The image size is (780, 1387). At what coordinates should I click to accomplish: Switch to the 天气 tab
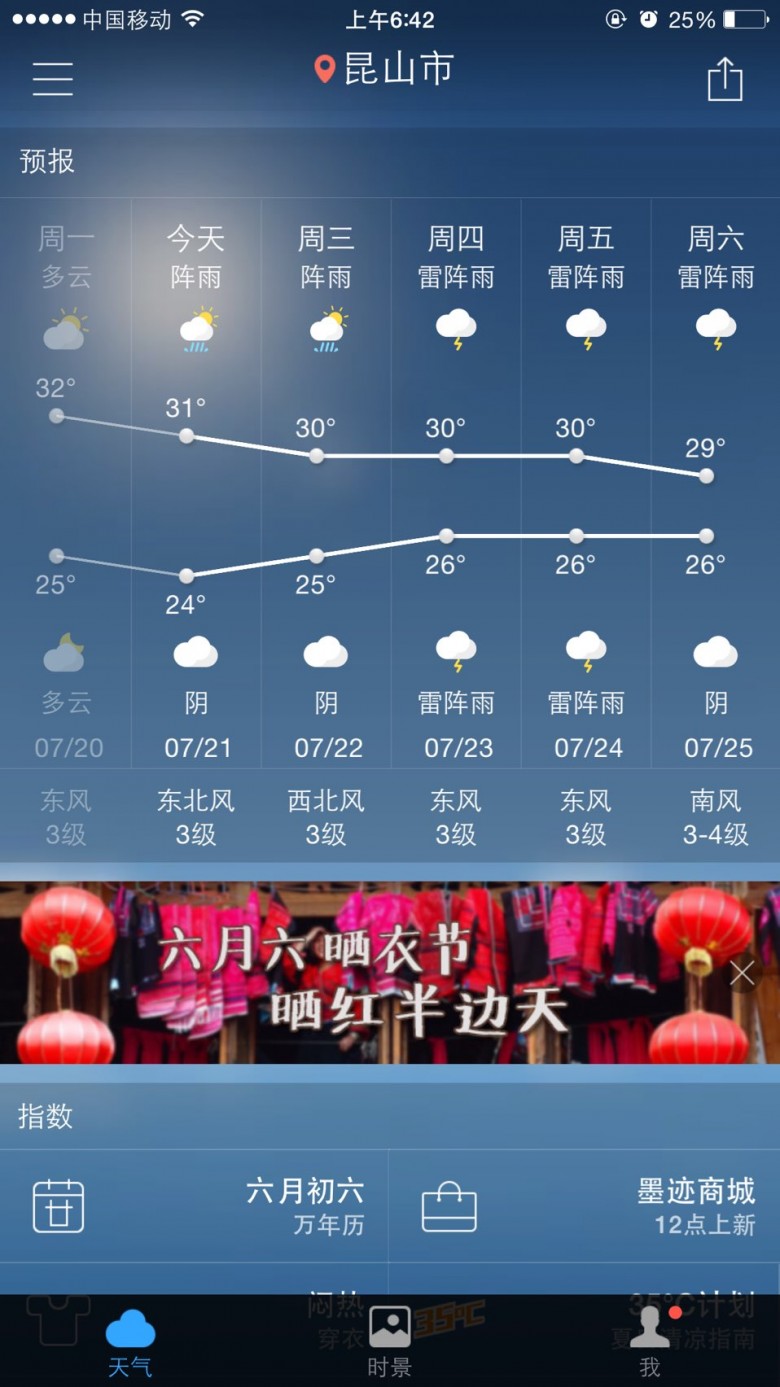(x=130, y=1342)
